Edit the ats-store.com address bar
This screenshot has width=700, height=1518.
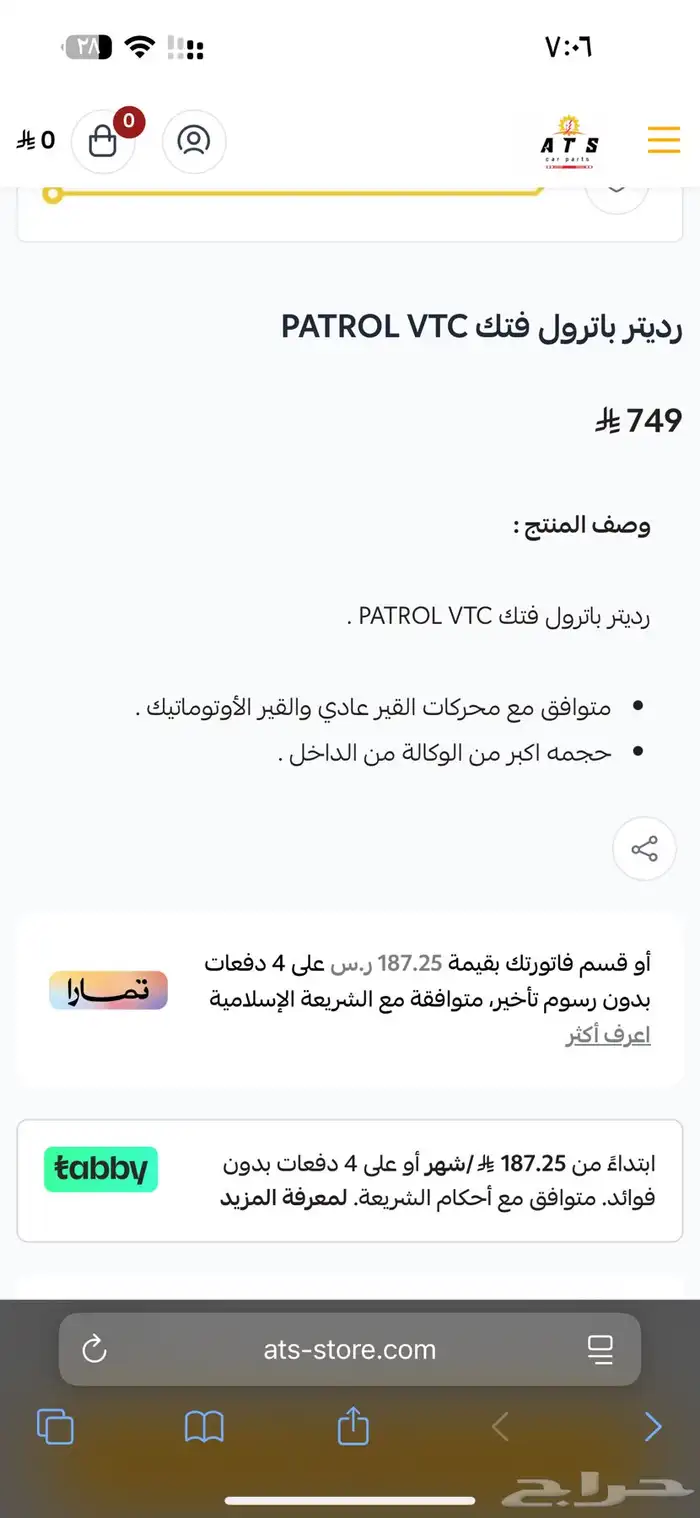[350, 1350]
